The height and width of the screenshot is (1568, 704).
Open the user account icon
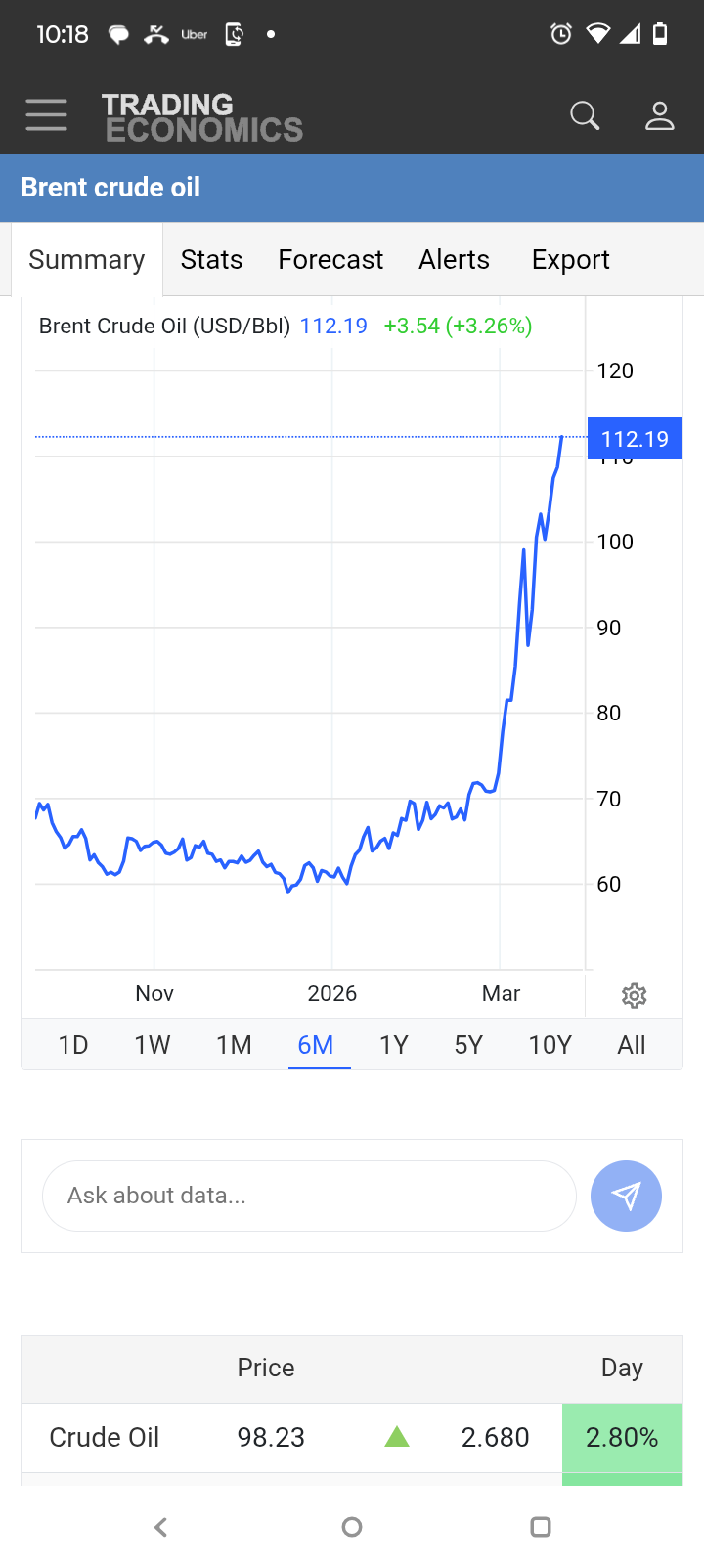(x=660, y=115)
